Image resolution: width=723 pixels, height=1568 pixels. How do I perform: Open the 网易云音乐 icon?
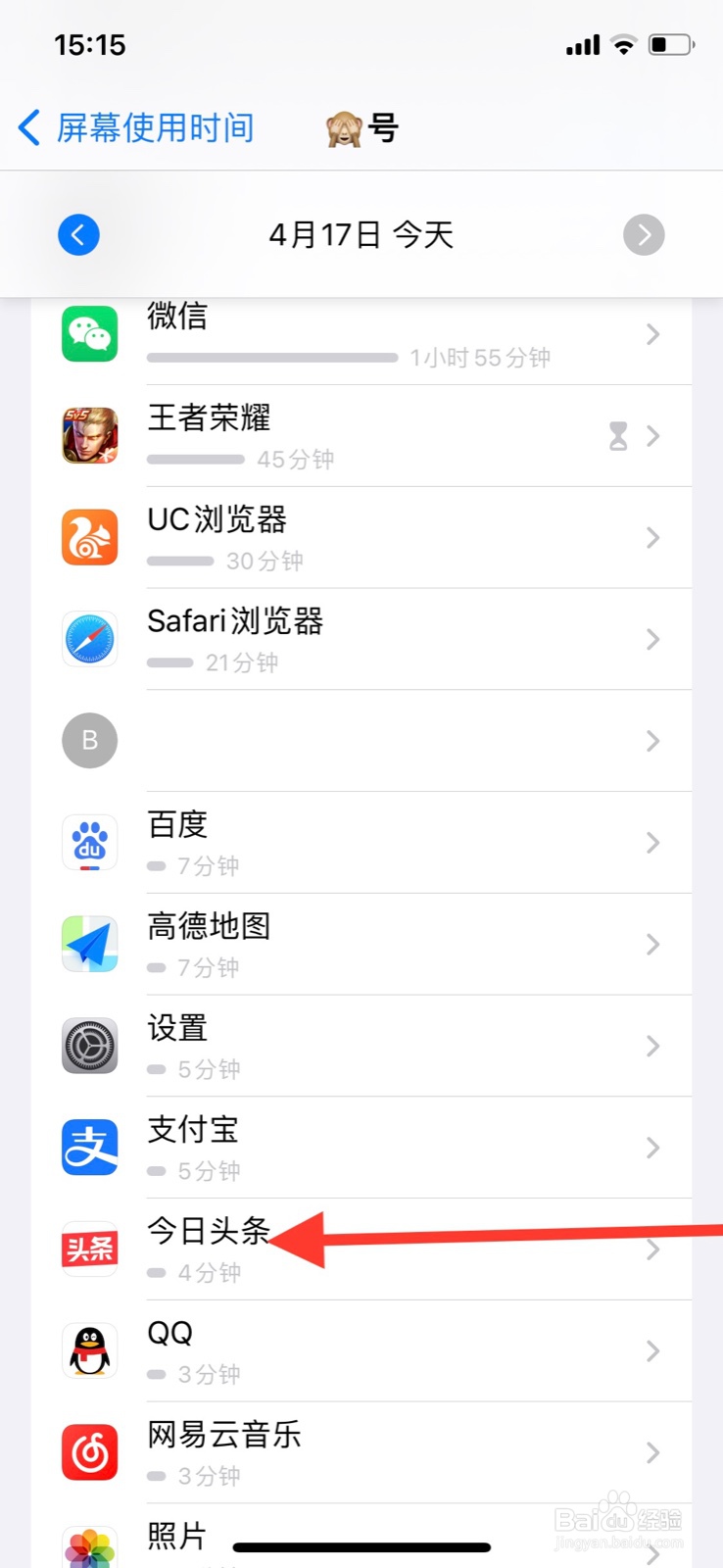pyautogui.click(x=89, y=1452)
